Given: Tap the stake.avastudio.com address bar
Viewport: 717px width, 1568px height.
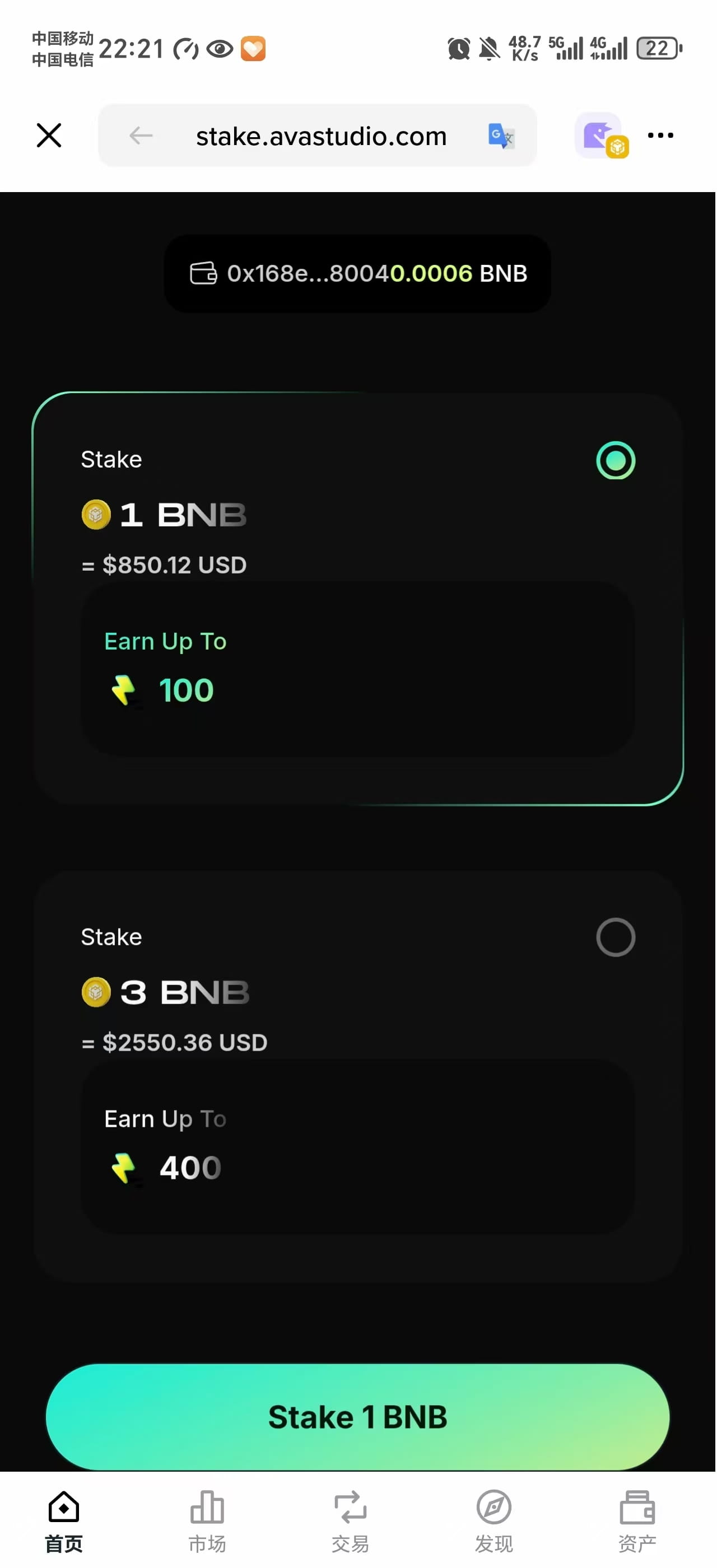Looking at the screenshot, I should pos(321,136).
